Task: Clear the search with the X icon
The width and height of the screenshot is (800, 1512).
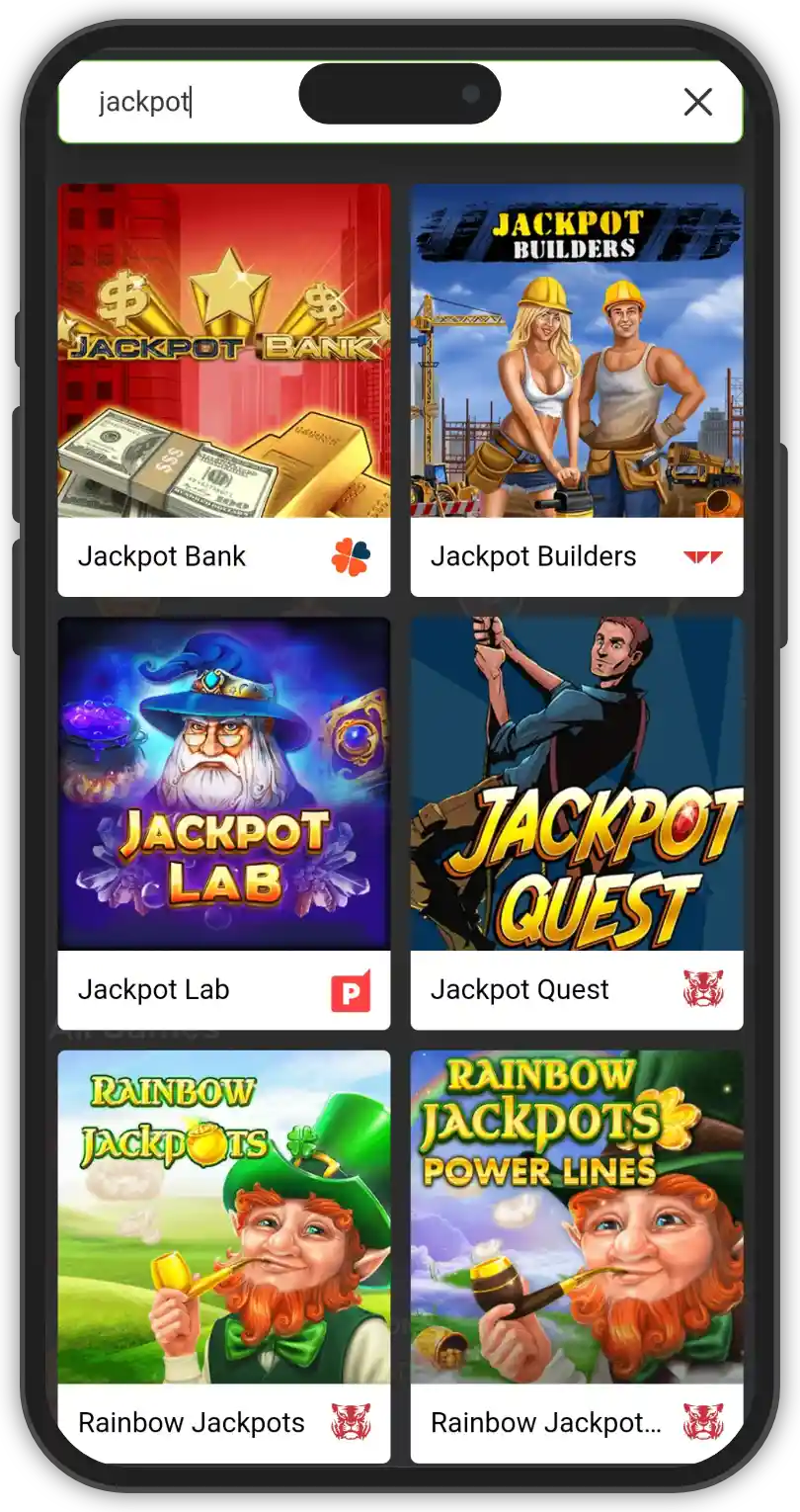Action: [x=697, y=102]
